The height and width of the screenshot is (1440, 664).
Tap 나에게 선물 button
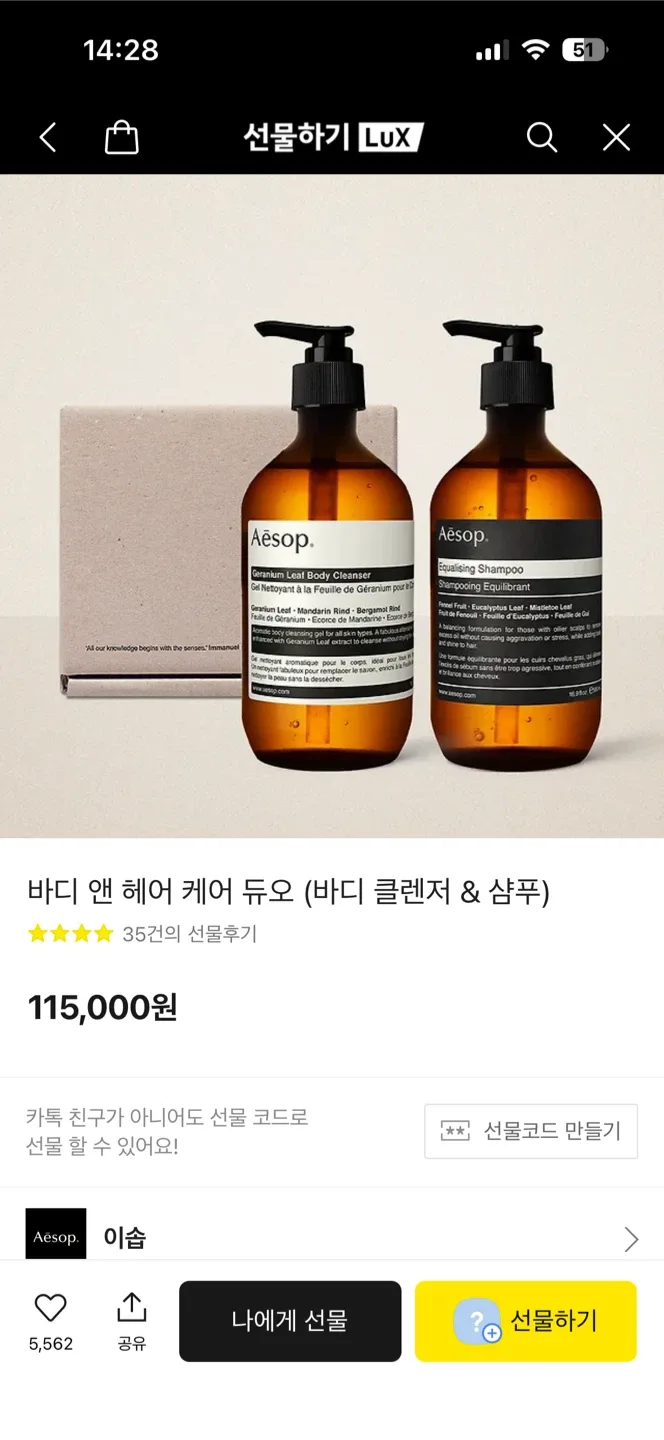point(290,1321)
